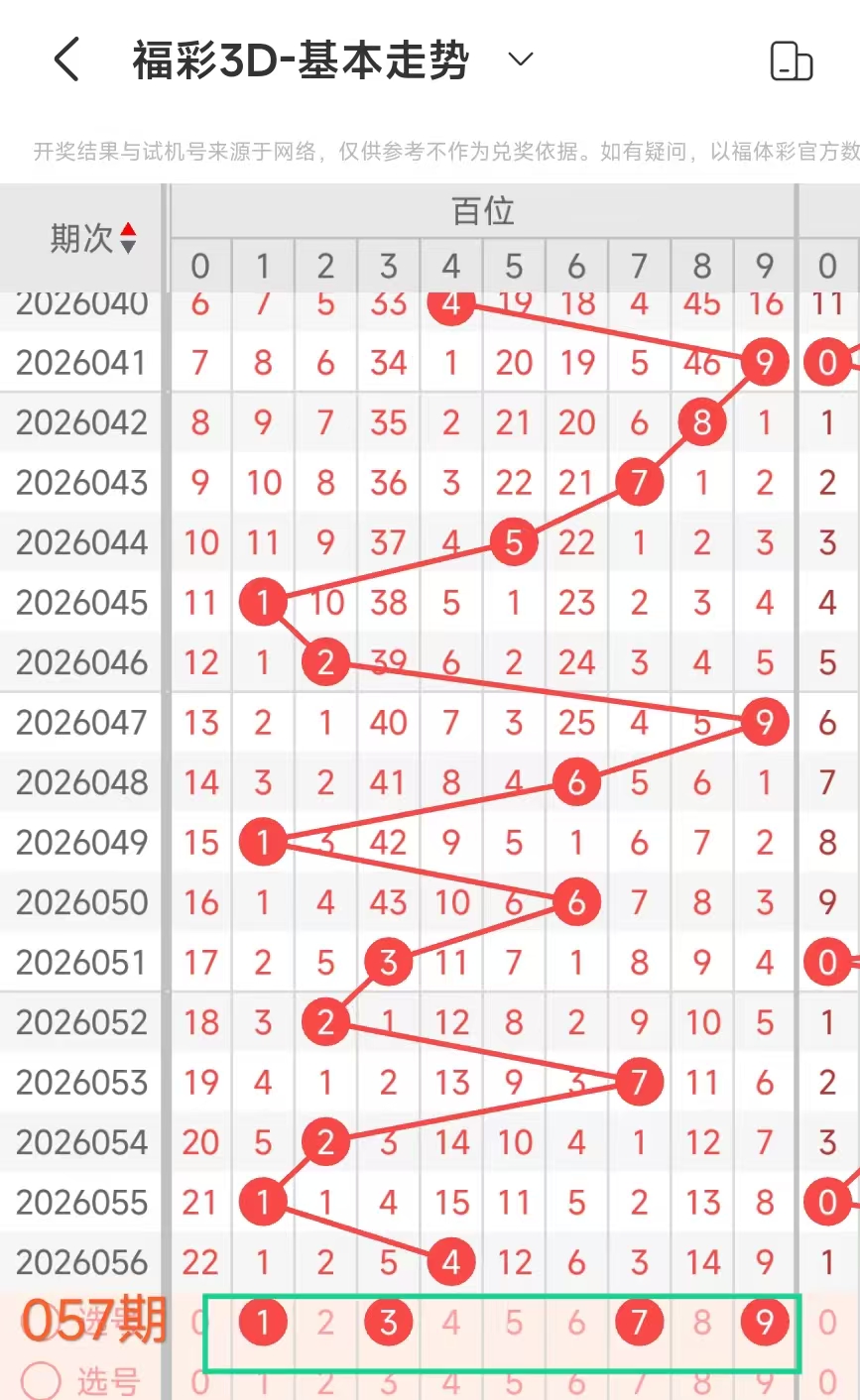Deselect red ball 7 in the 百位 pick row

(x=639, y=1322)
